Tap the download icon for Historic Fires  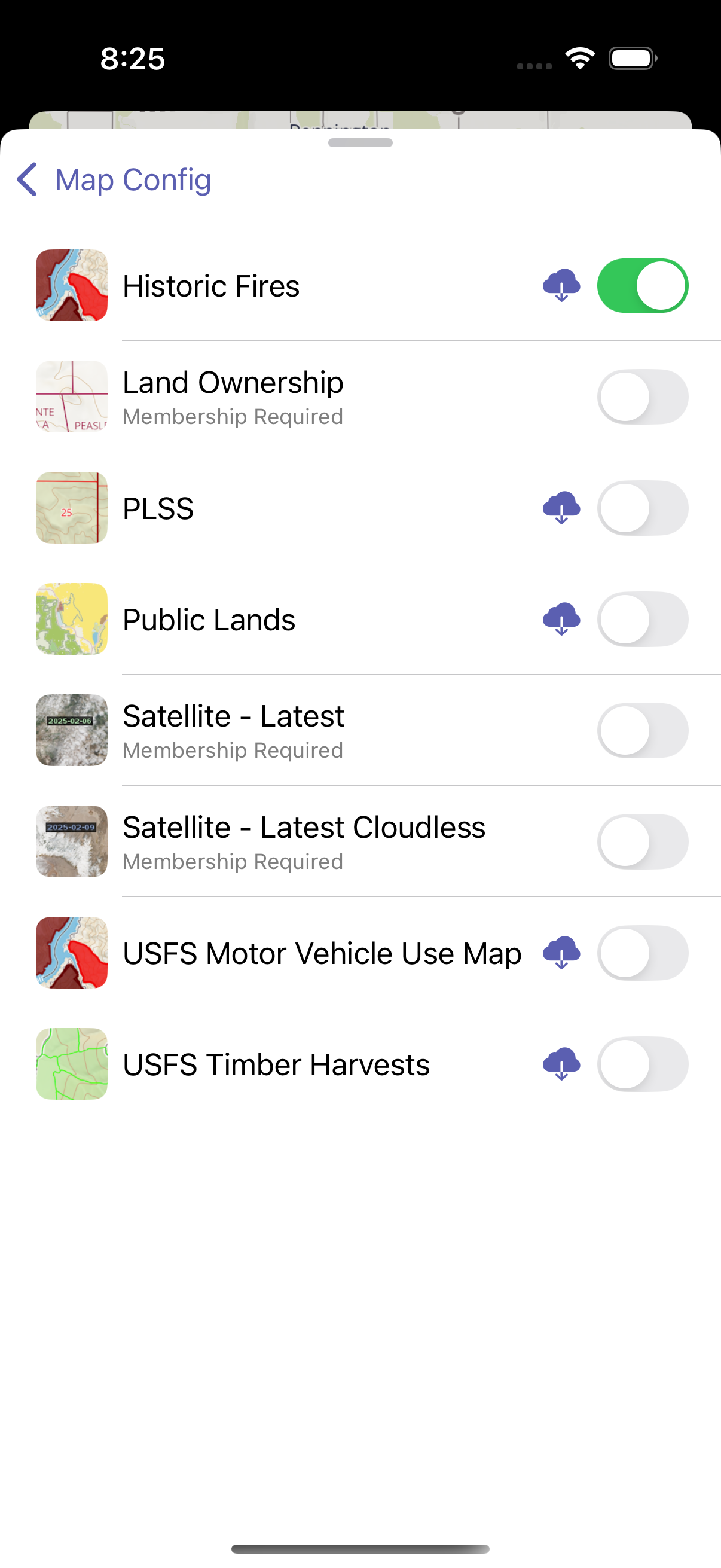pos(561,285)
